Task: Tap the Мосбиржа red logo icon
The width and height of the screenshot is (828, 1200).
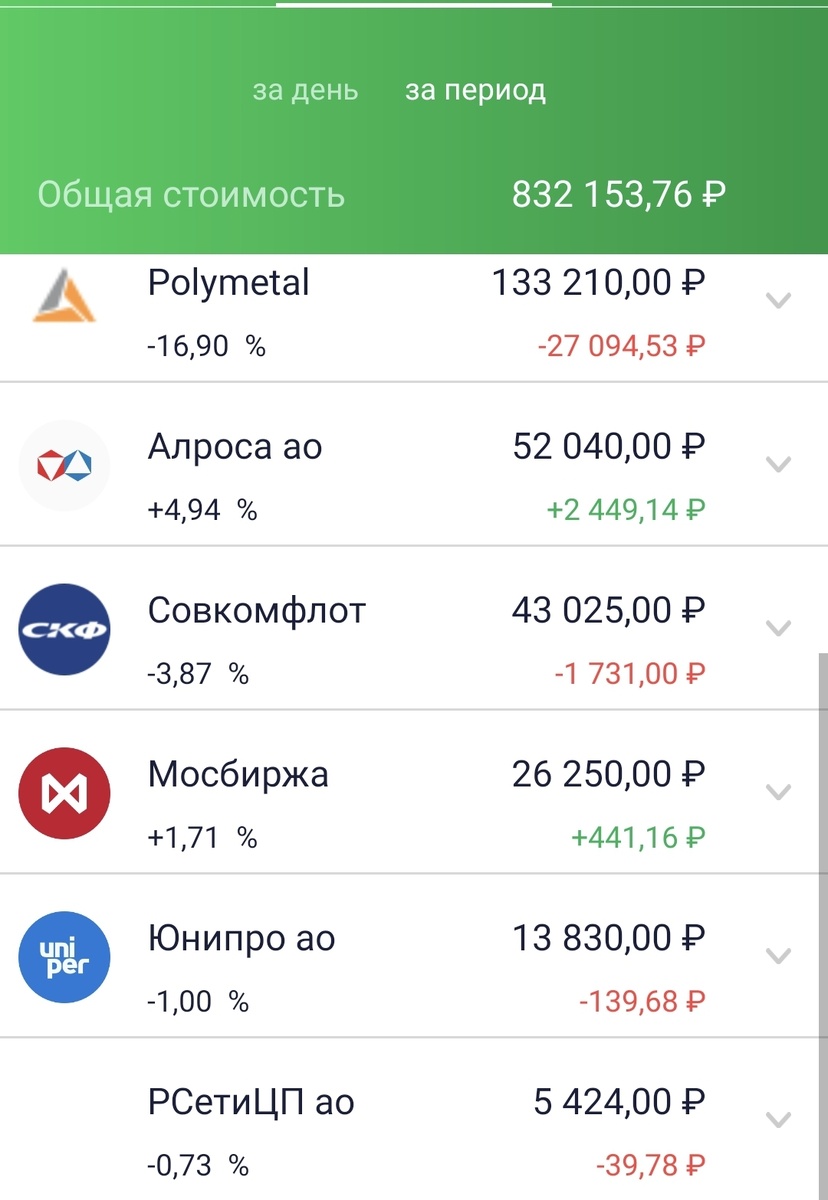Action: [x=64, y=792]
